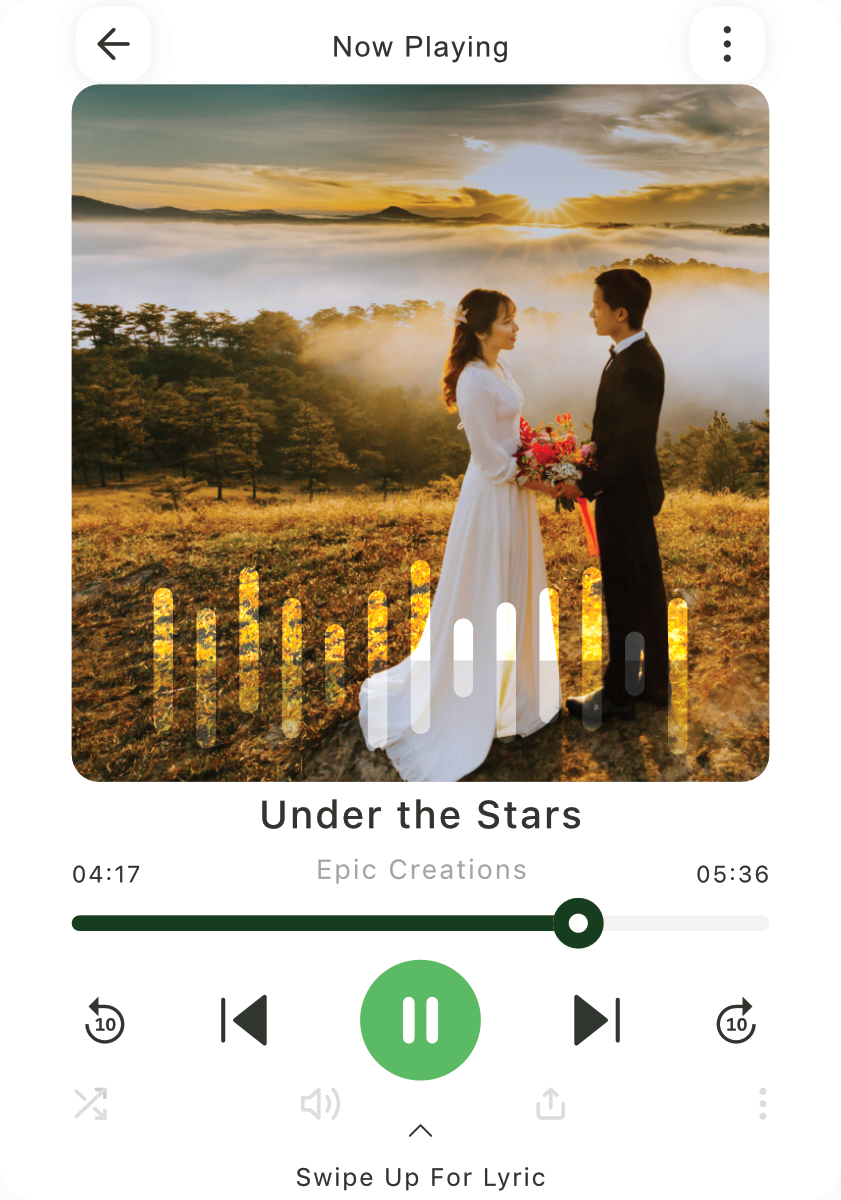The image size is (841, 1200).
Task: Expand lyrics using the up chevron
Action: click(x=420, y=1131)
